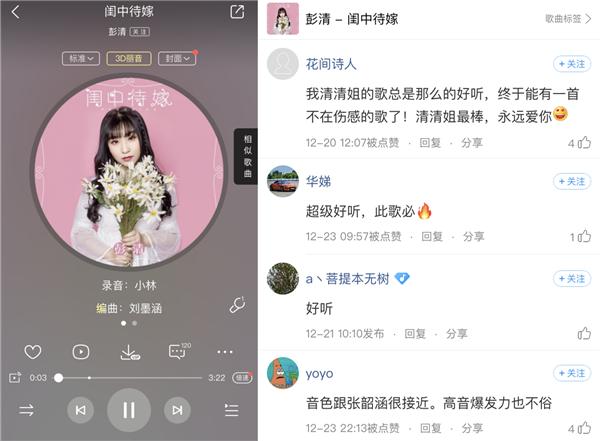Open the play queue list
The height and width of the screenshot is (441, 600).
pos(231,410)
